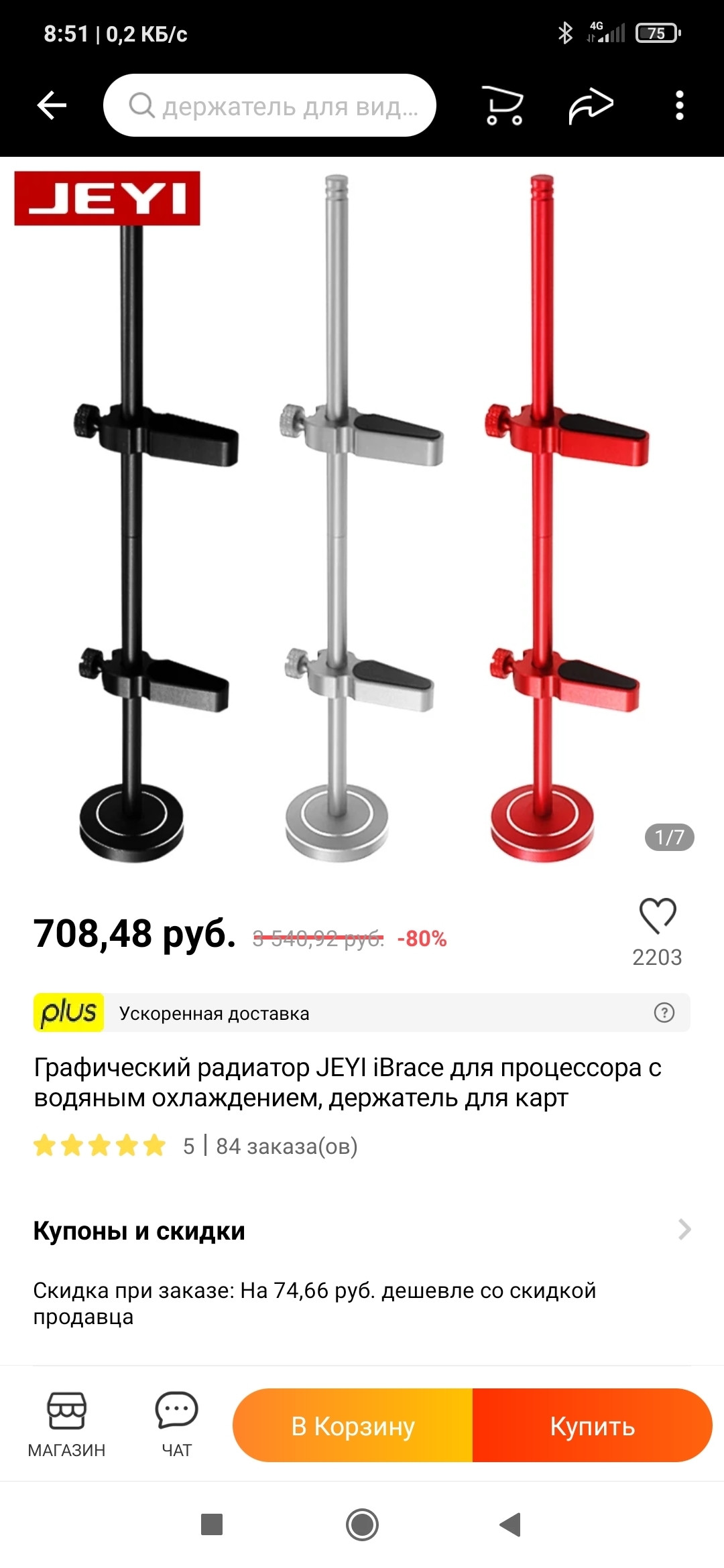Viewport: 724px width, 1568px height.
Task: Show info about Ускоренная доставка
Action: click(664, 1012)
